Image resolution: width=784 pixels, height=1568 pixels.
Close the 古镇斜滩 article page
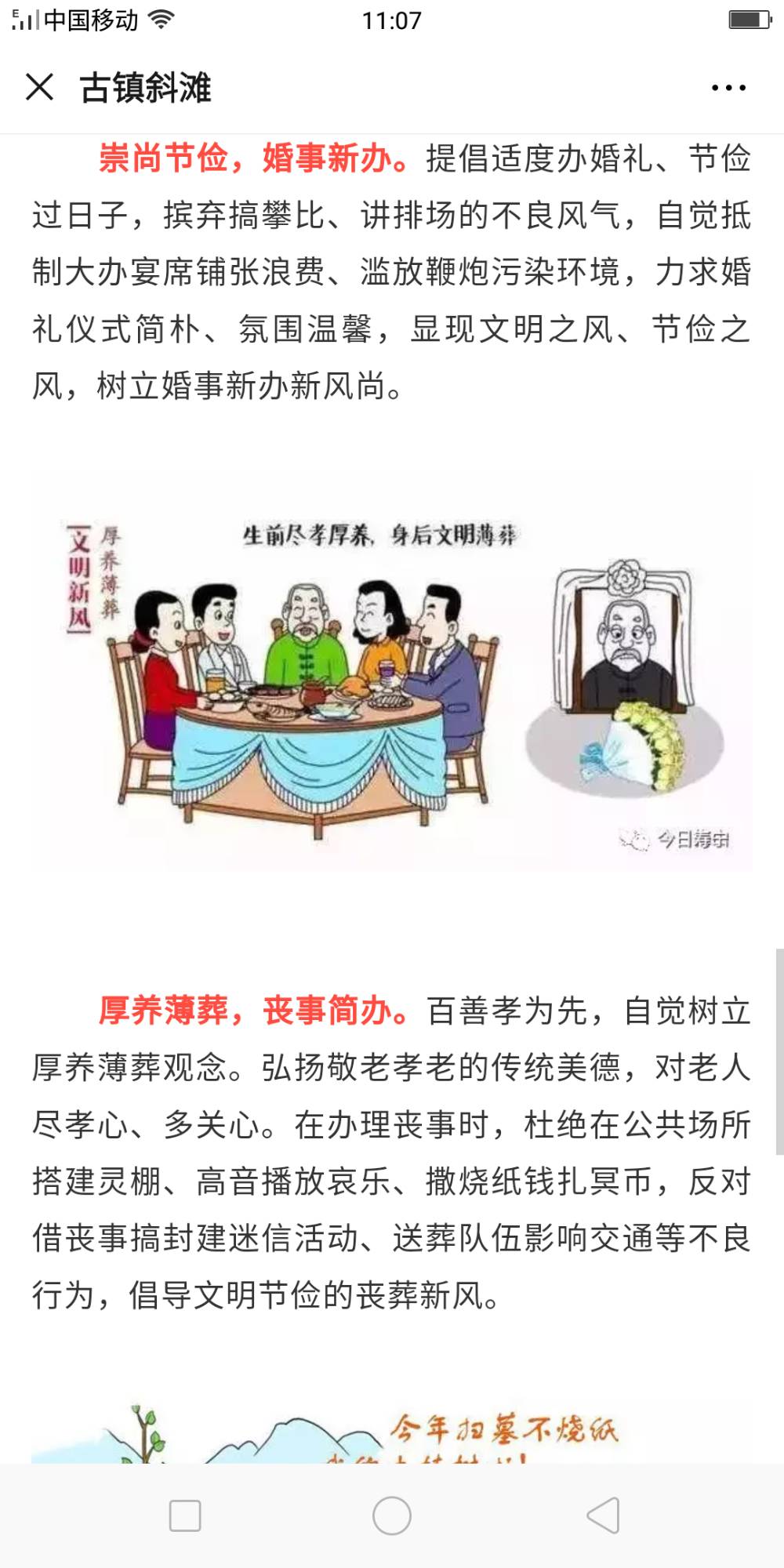(39, 87)
